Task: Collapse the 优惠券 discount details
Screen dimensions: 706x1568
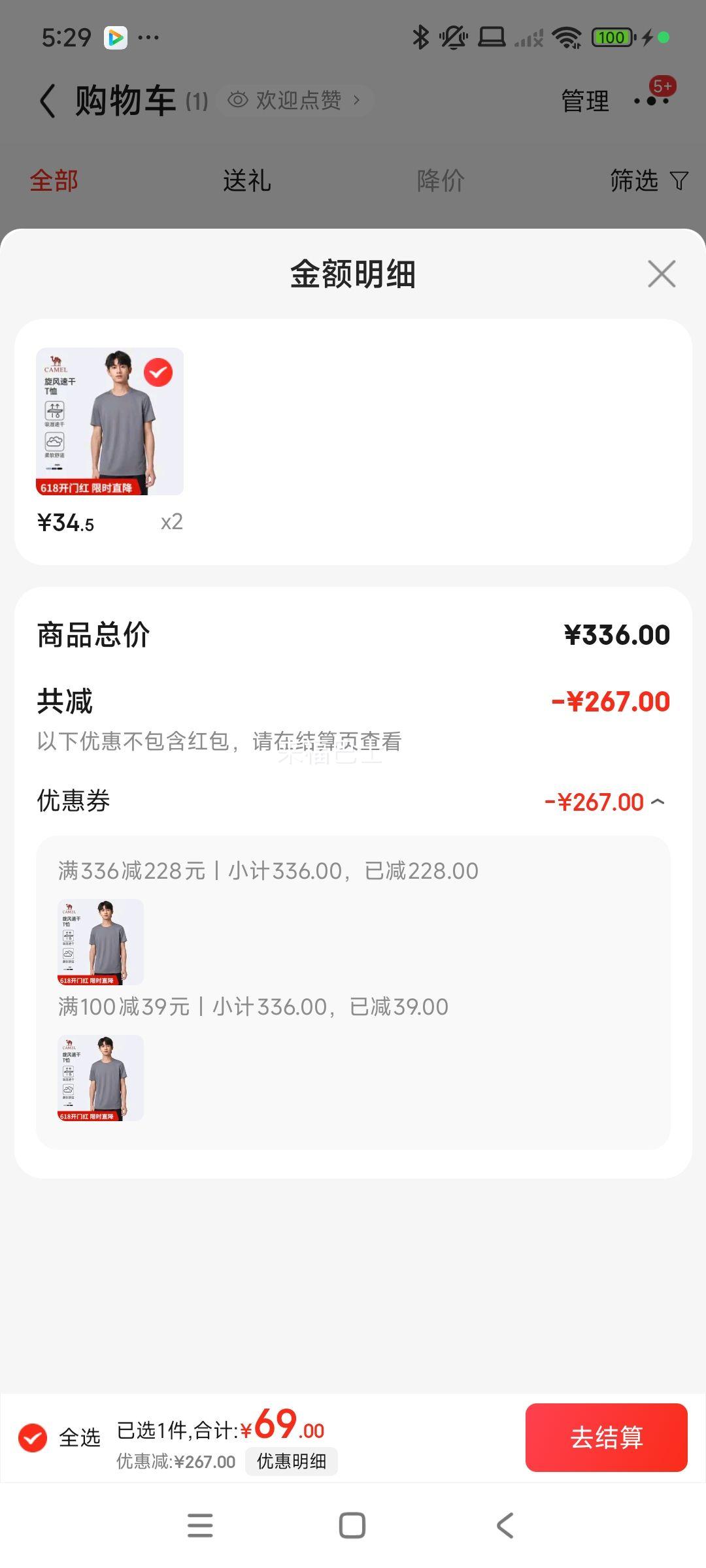Action: [658, 802]
